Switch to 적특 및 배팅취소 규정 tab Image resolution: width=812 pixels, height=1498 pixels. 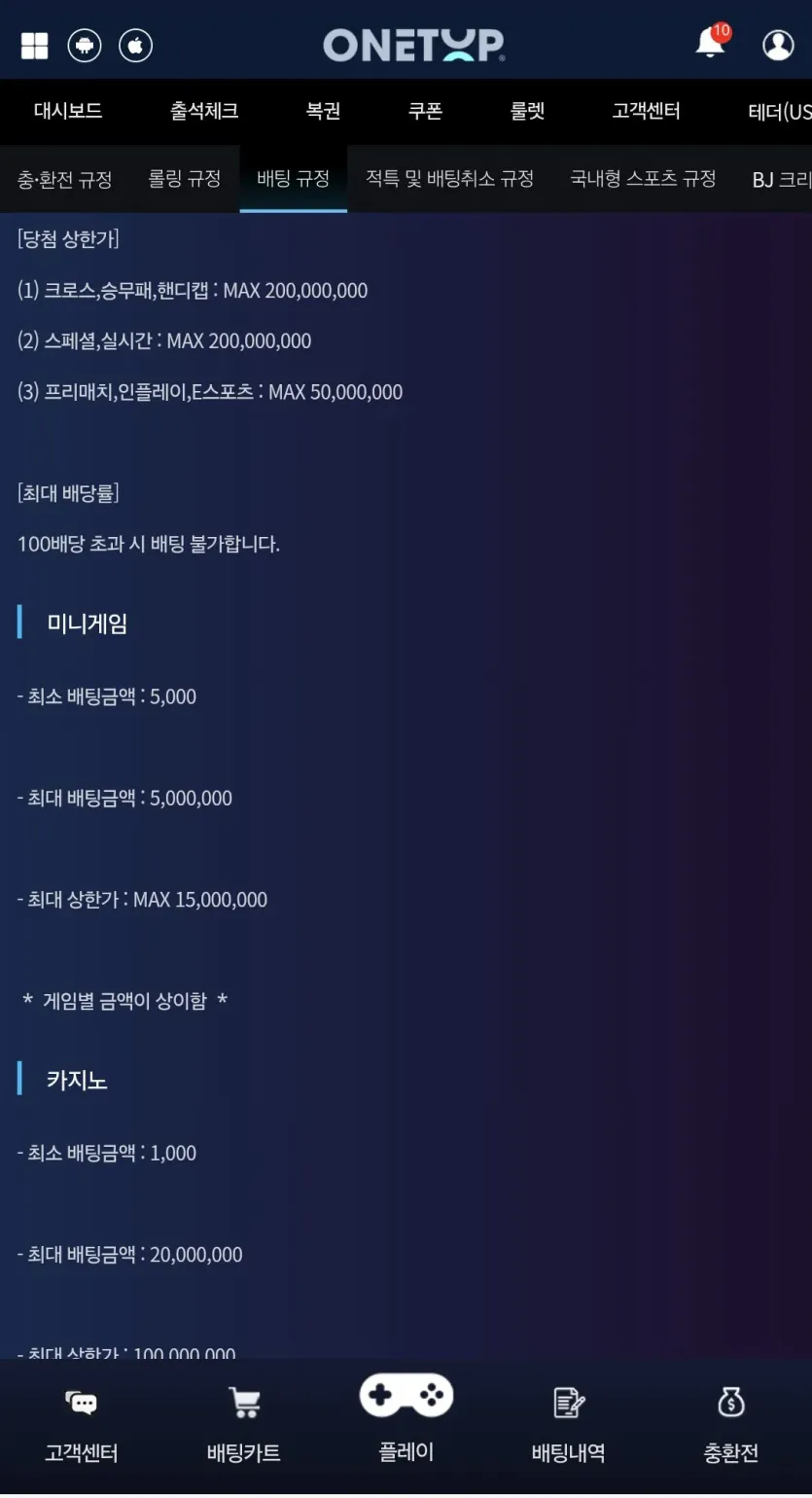point(449,179)
